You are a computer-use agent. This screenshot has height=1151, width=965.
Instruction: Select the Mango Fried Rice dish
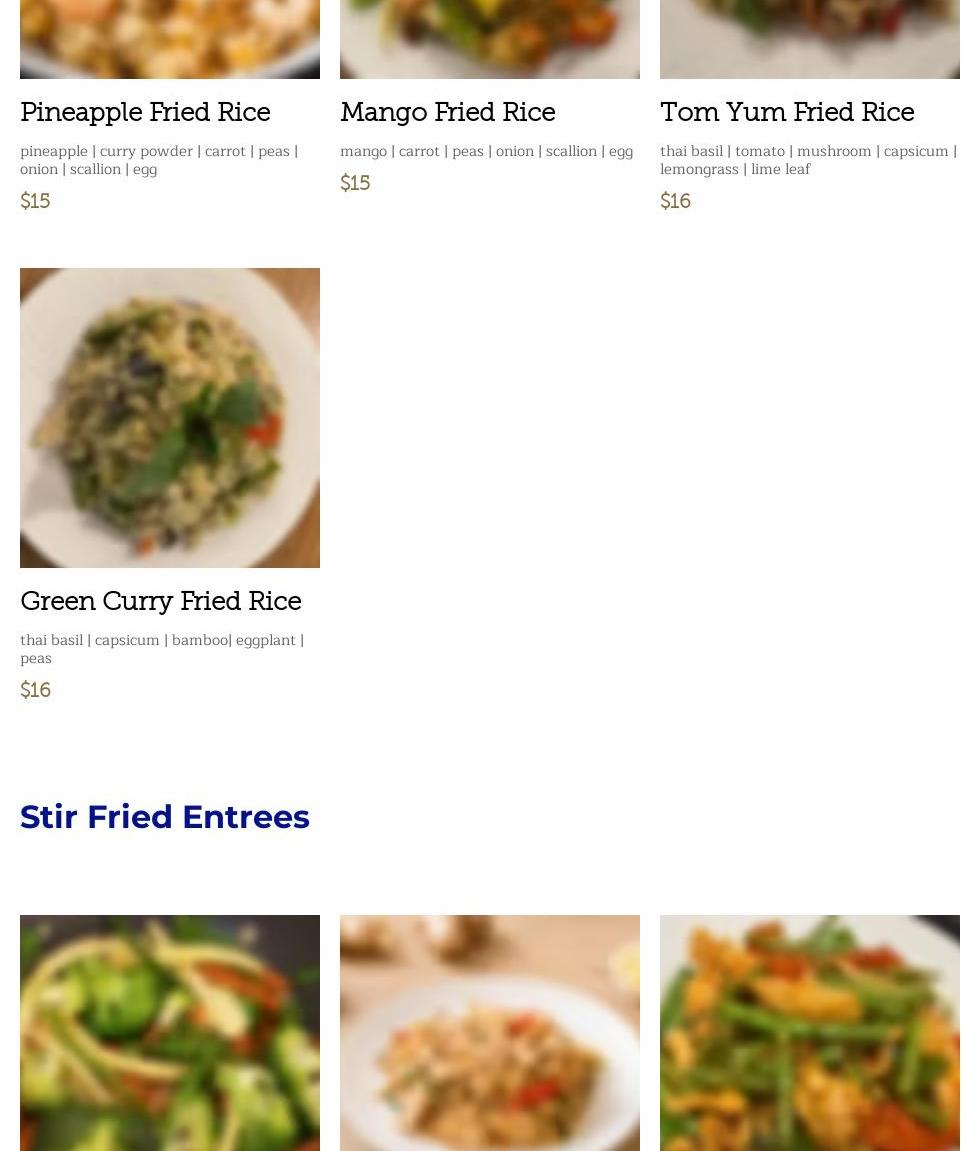pyautogui.click(x=447, y=113)
